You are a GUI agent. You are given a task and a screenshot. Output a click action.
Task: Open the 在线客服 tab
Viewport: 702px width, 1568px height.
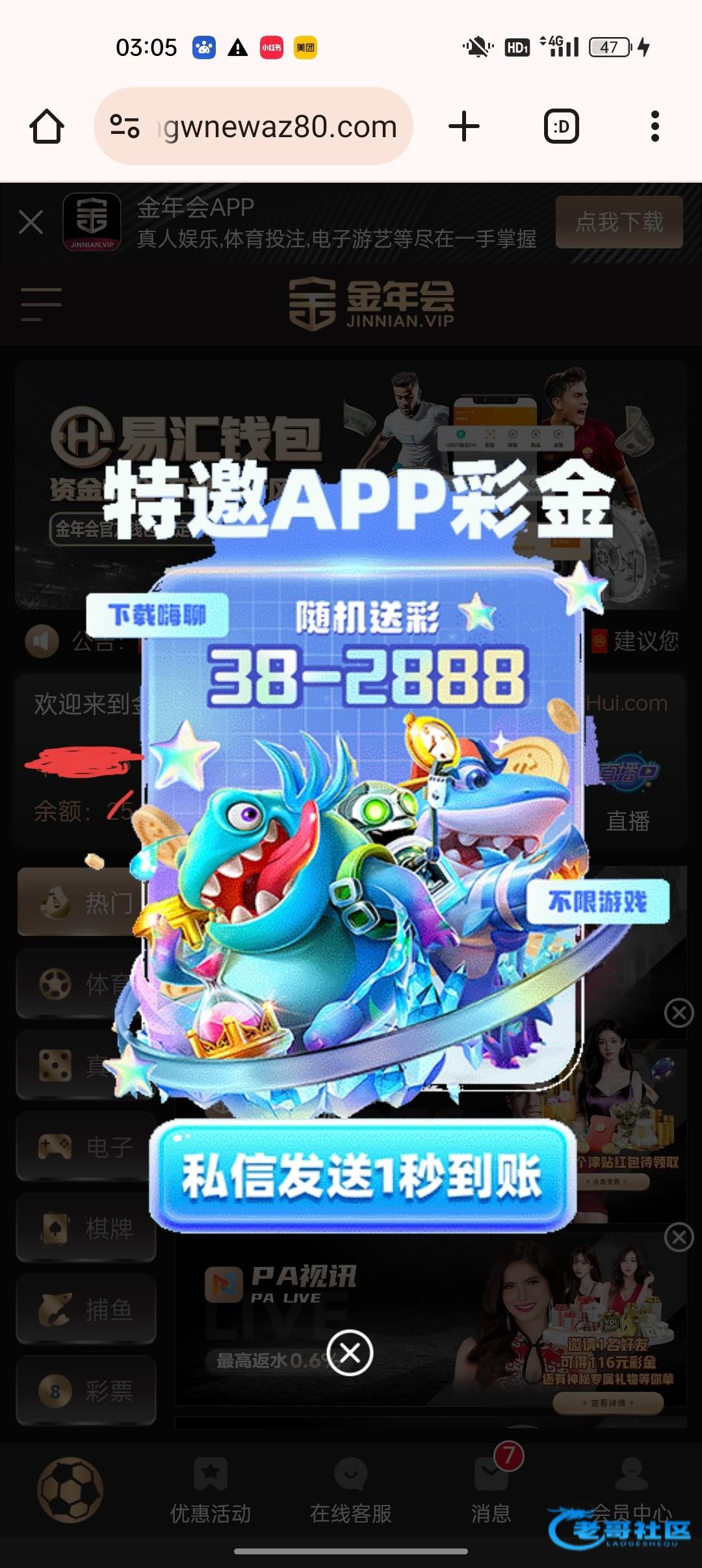coord(350,1490)
